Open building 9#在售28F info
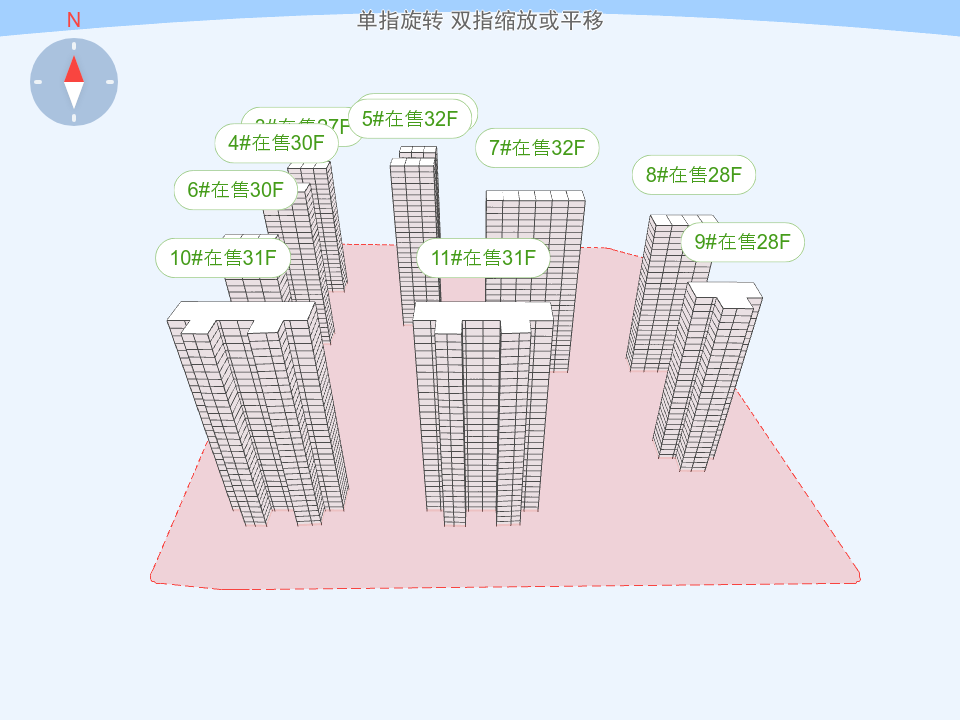 (743, 242)
